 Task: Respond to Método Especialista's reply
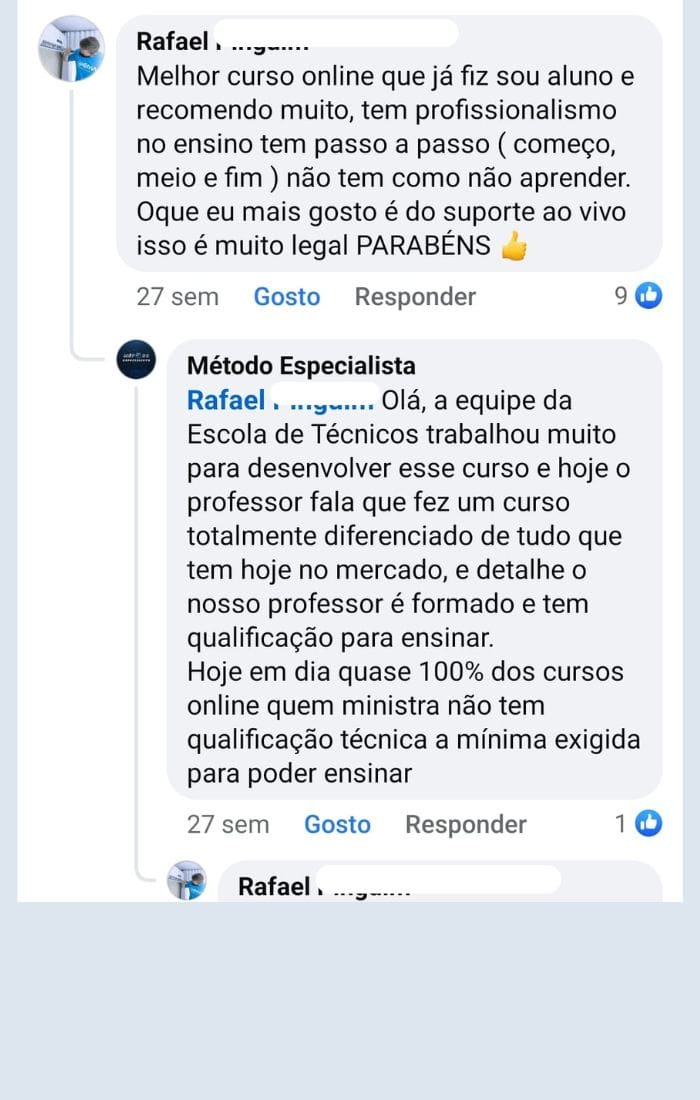(465, 825)
